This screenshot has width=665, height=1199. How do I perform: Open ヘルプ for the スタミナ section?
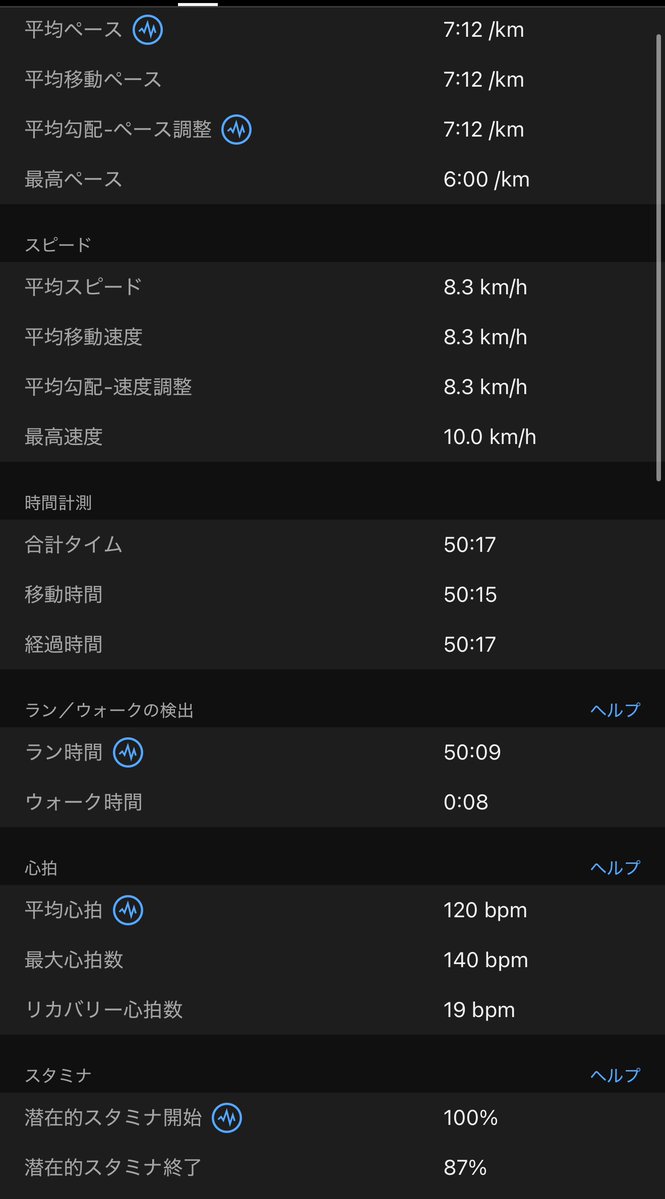615,1075
